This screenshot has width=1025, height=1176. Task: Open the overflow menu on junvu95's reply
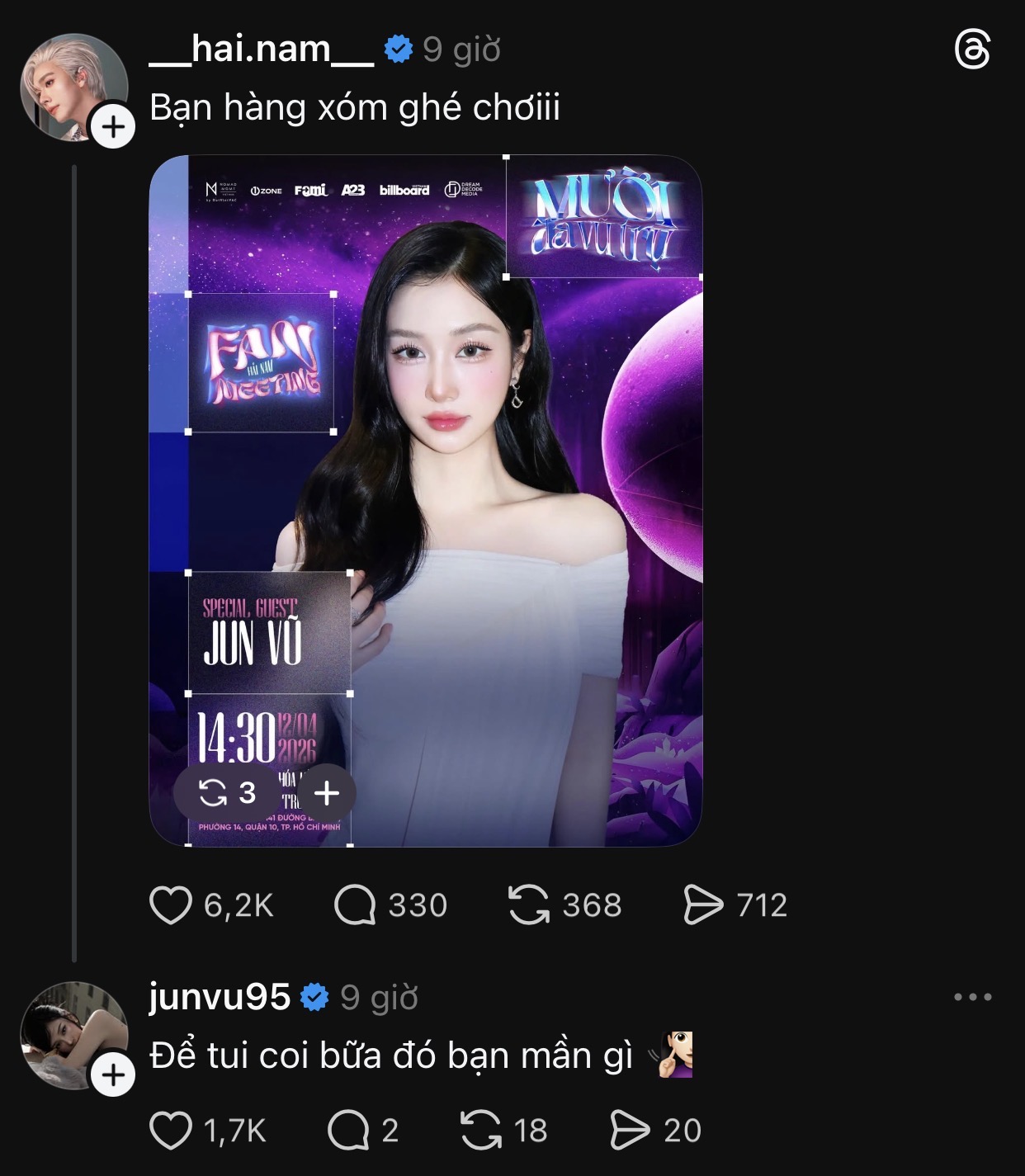[x=972, y=997]
